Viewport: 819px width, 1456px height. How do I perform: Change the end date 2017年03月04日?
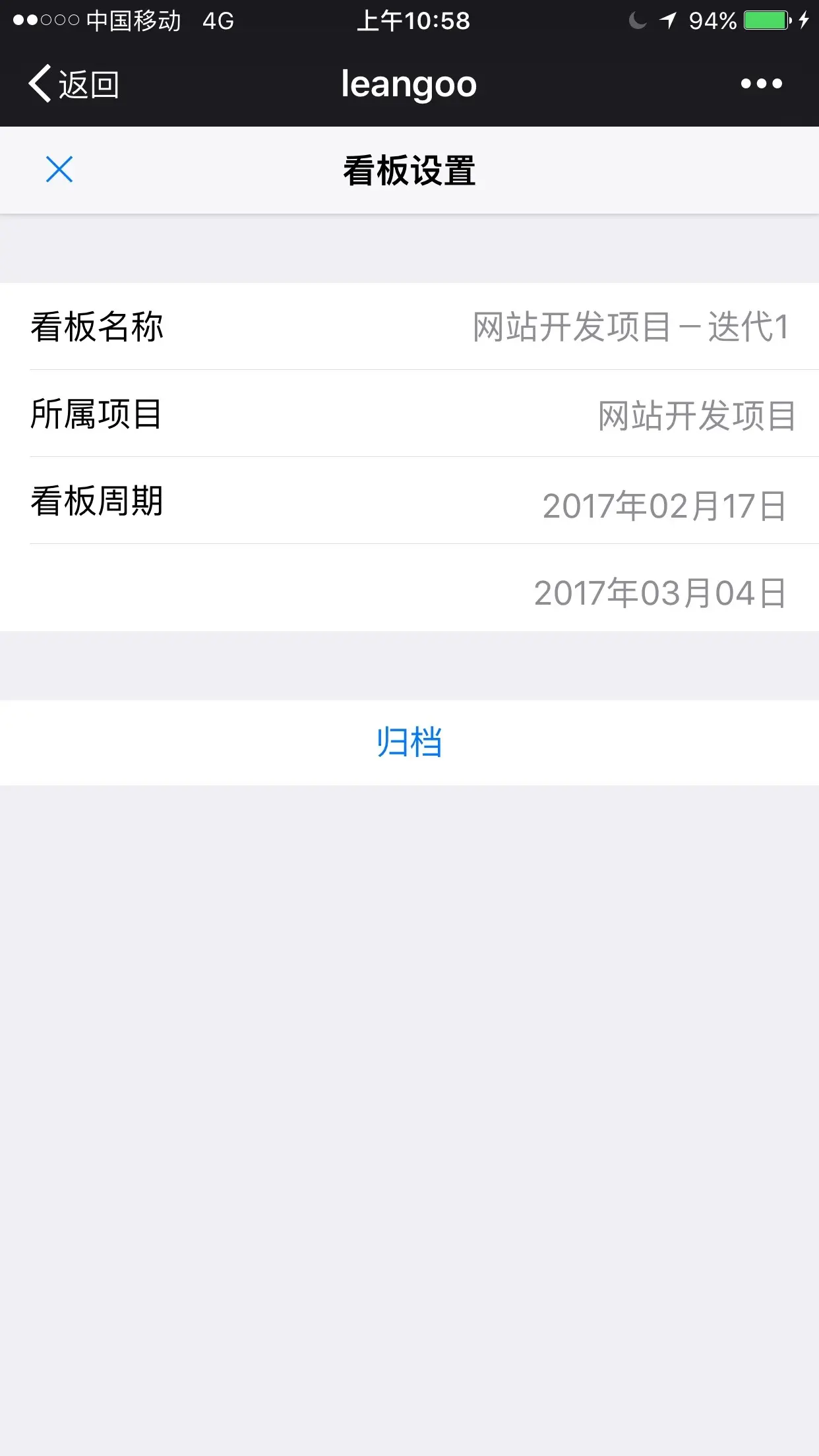pos(660,593)
